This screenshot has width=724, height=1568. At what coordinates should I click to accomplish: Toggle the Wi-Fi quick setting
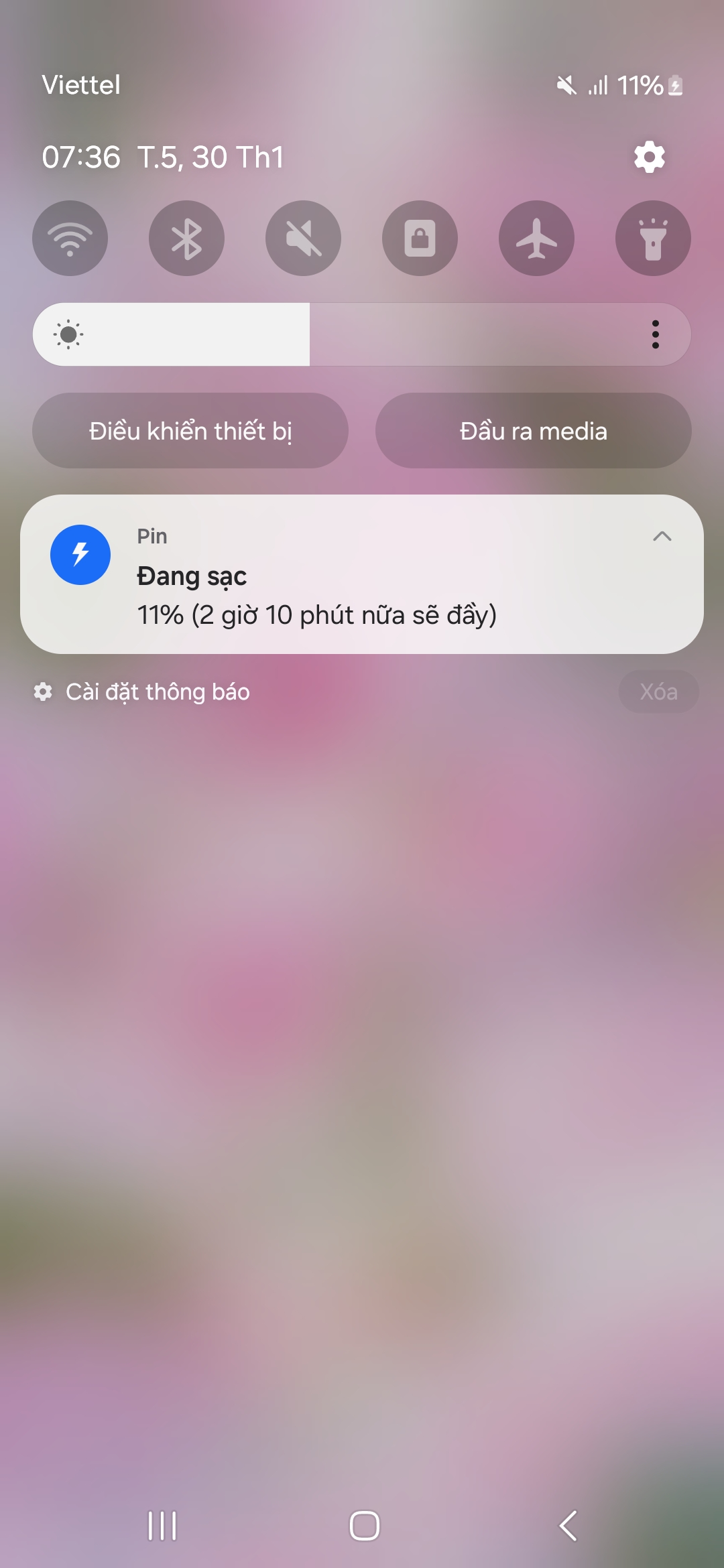pos(70,239)
